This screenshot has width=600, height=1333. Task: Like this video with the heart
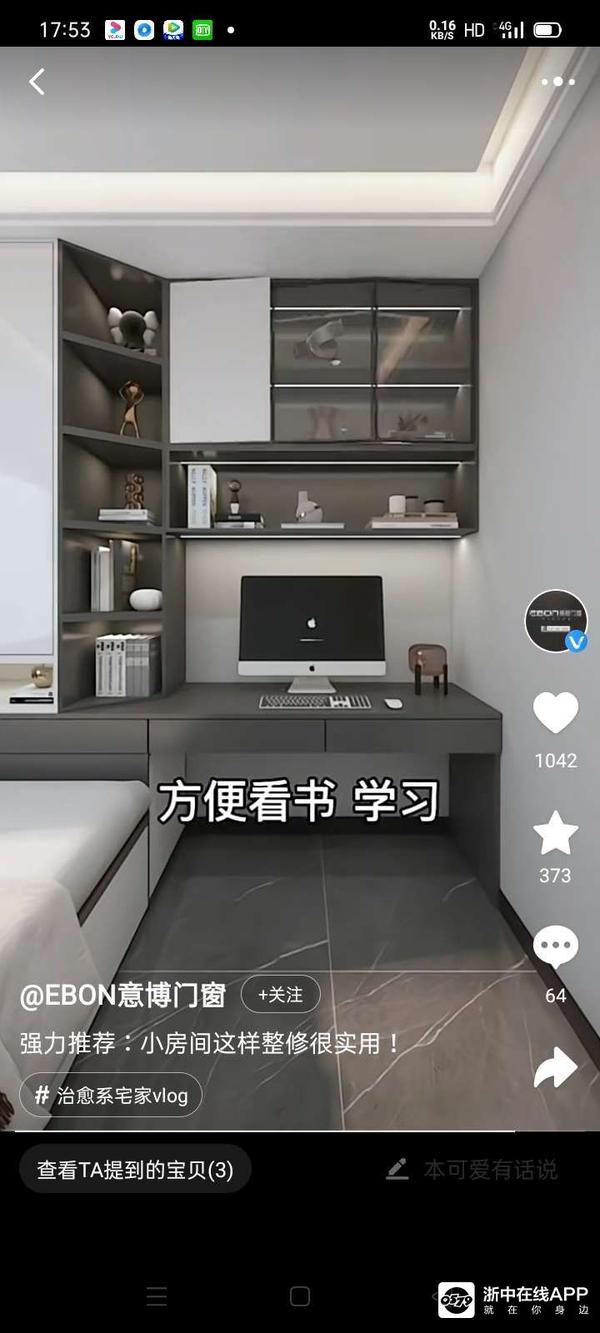556,713
